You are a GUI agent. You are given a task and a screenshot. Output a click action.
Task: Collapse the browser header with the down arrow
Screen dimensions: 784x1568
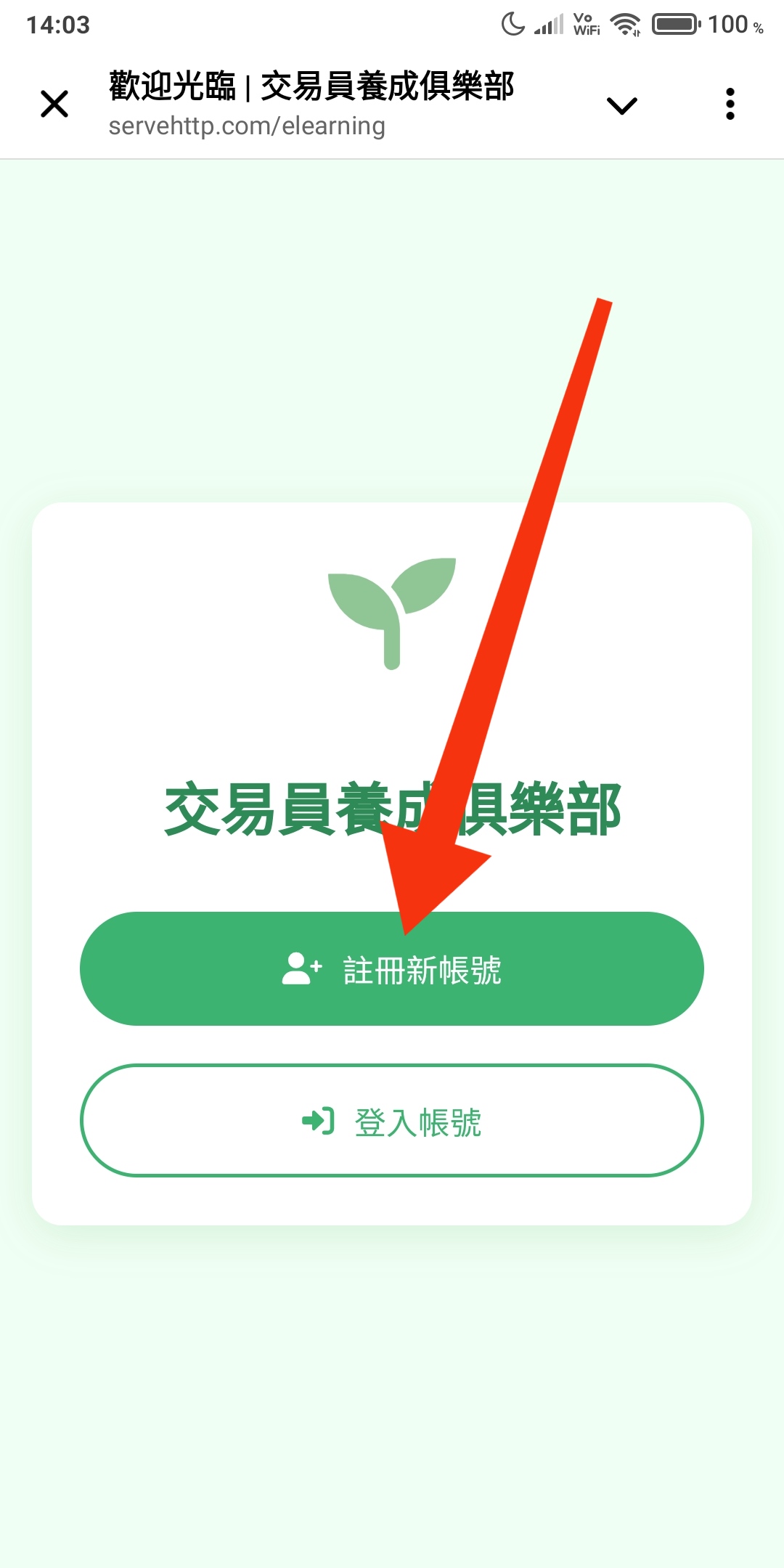pos(621,104)
